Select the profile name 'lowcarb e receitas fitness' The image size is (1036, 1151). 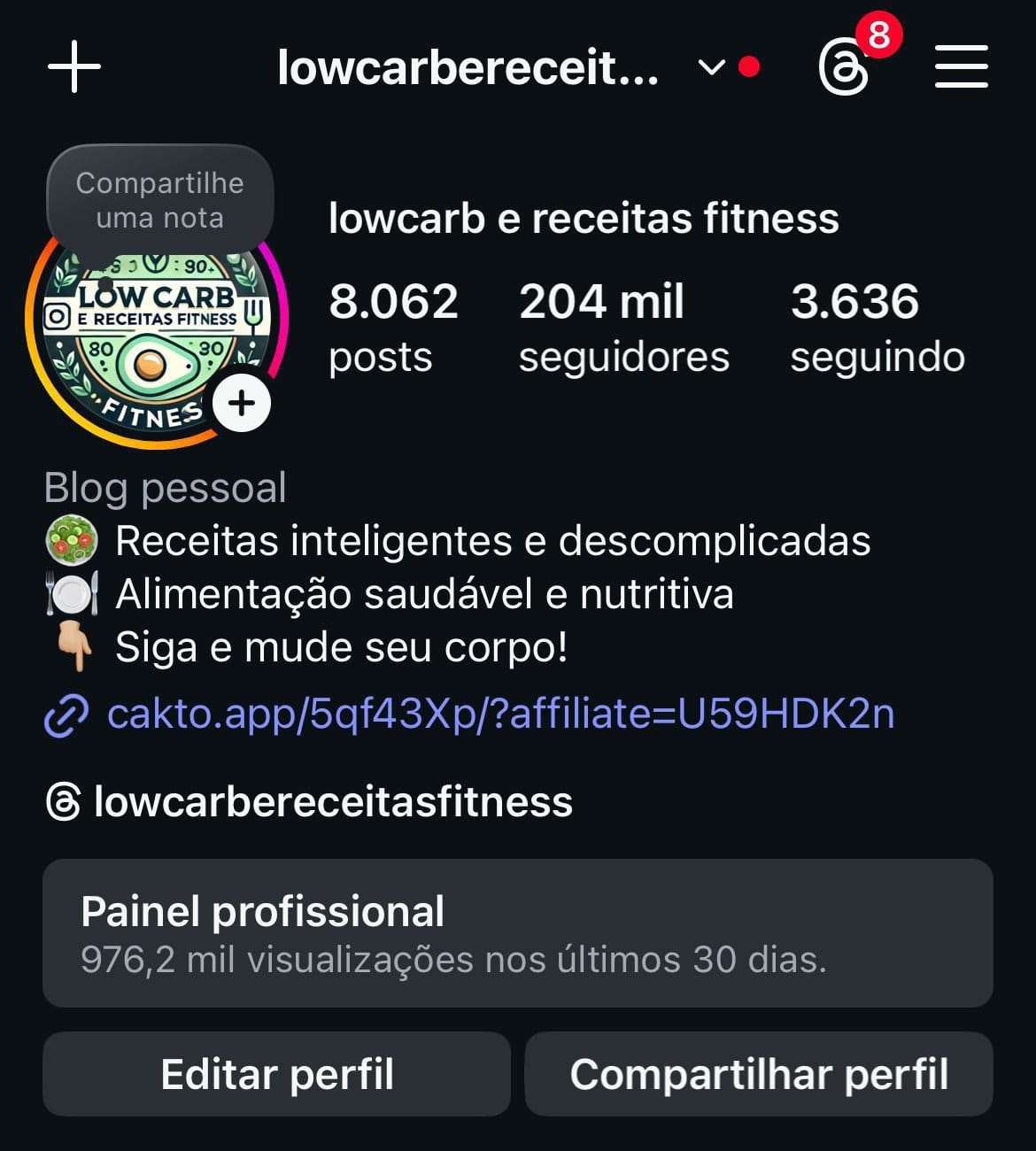coord(583,219)
